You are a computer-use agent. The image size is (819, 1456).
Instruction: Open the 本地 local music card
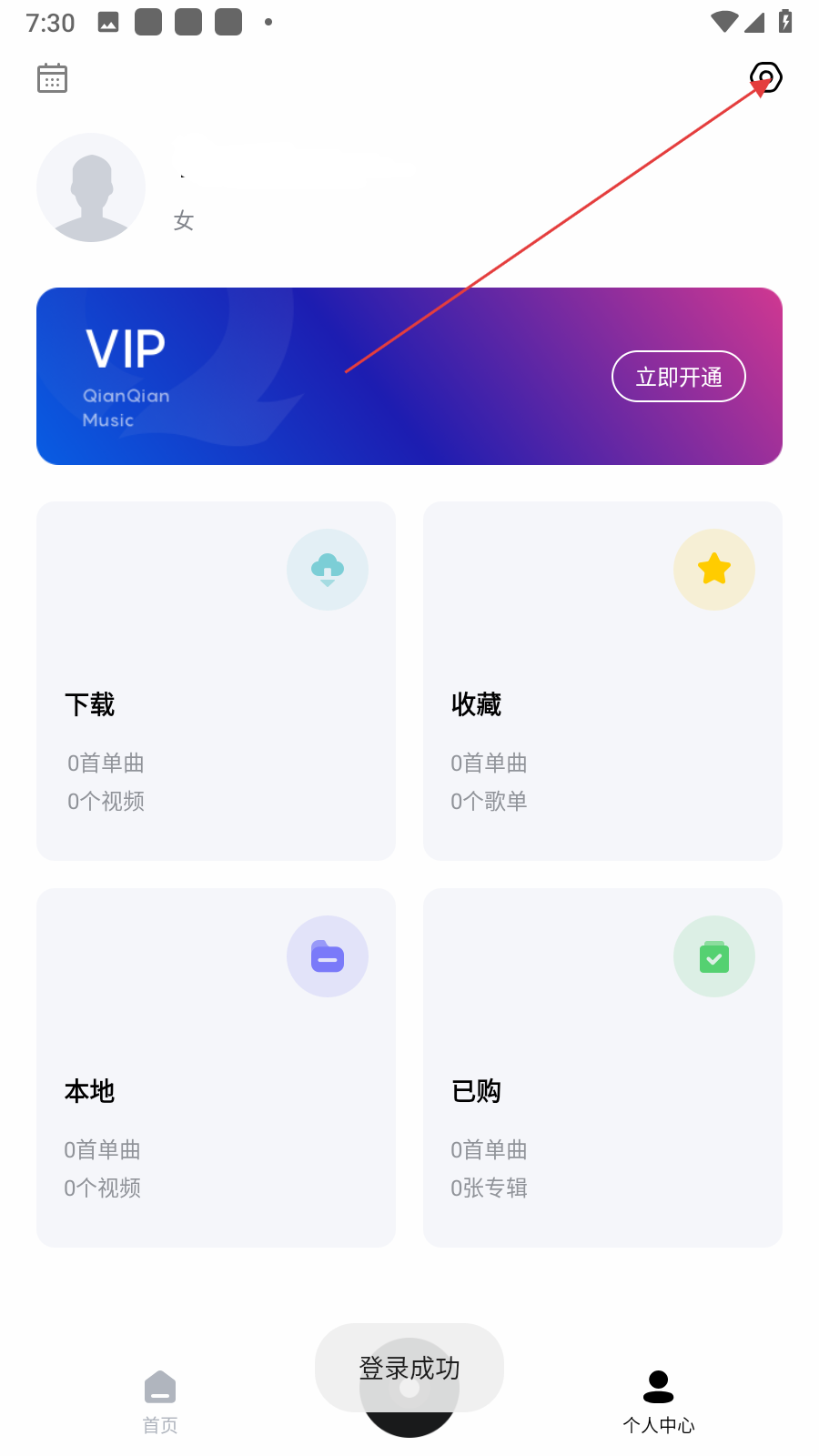(216, 1067)
